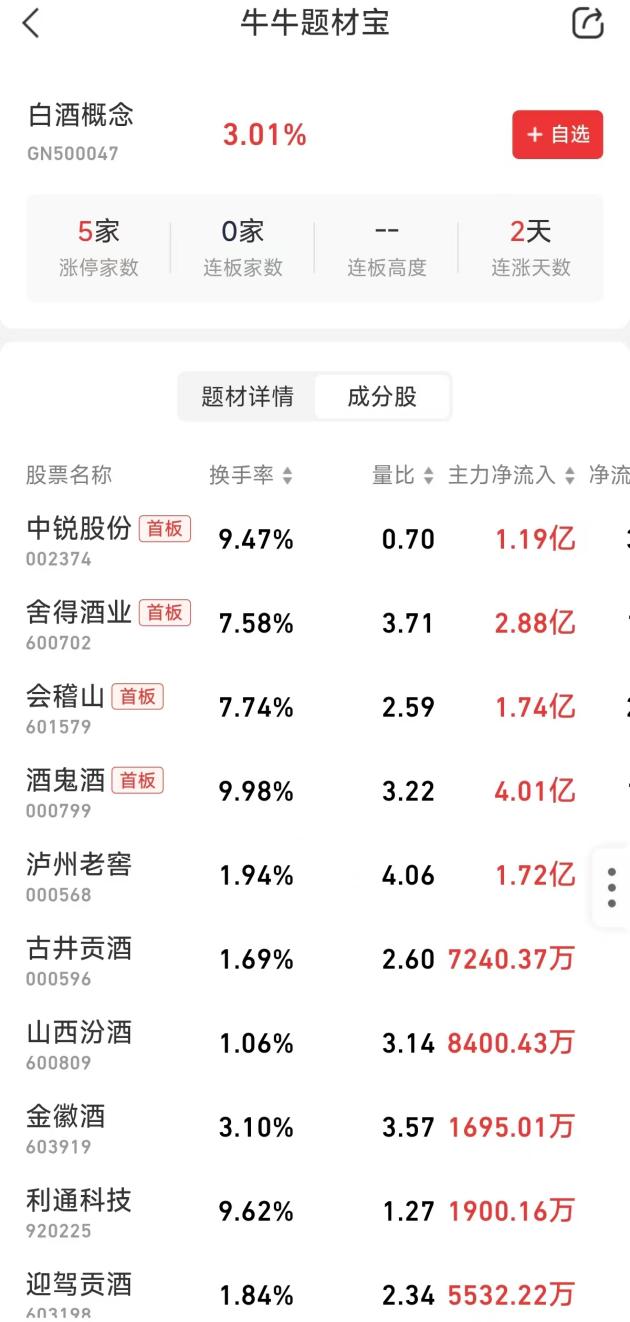Switch to the 题材详情 tab
Screen dimensions: 630x1322
(x=247, y=397)
